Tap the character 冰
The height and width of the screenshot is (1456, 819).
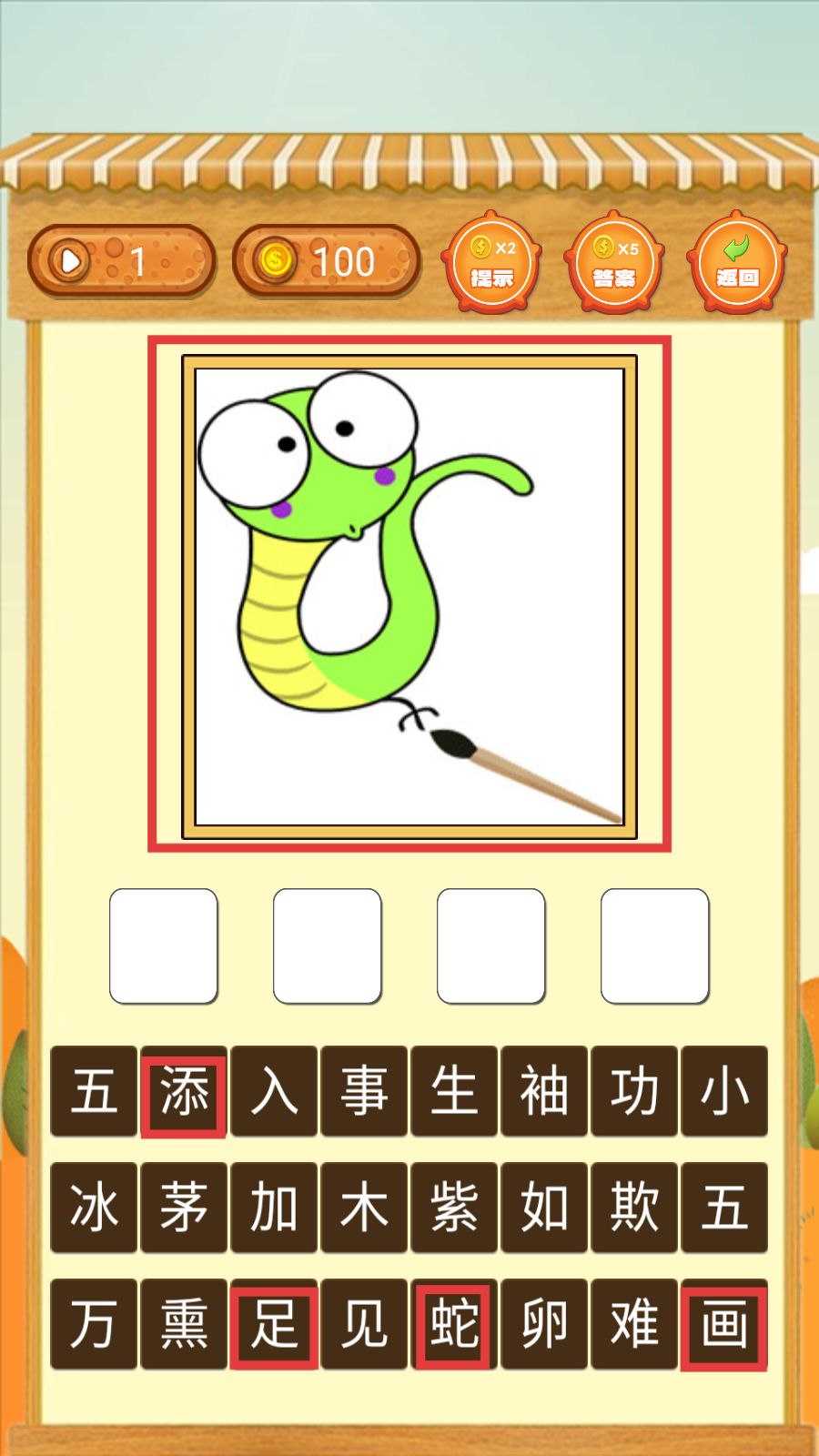94,1208
